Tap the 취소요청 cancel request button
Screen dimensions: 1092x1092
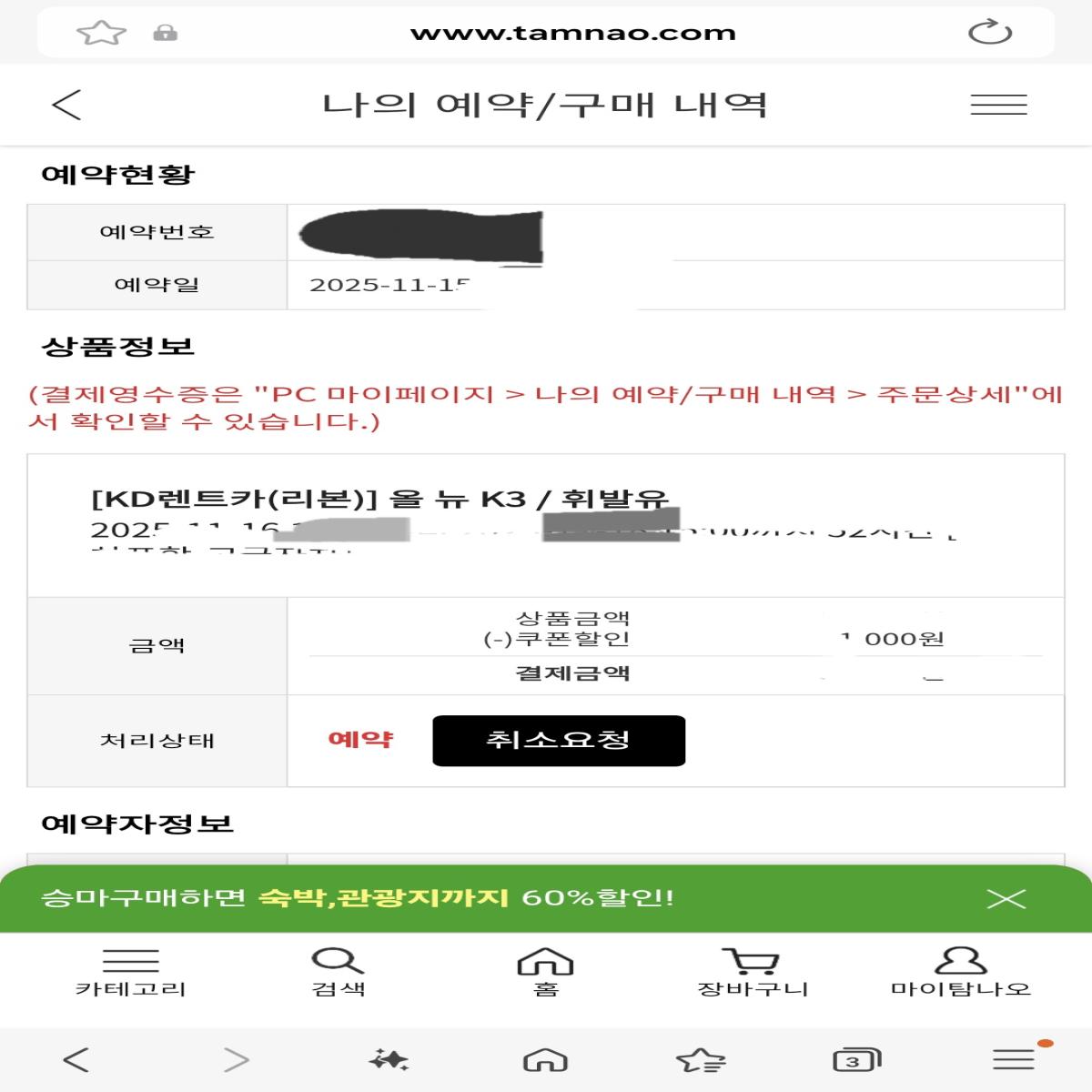[x=558, y=740]
